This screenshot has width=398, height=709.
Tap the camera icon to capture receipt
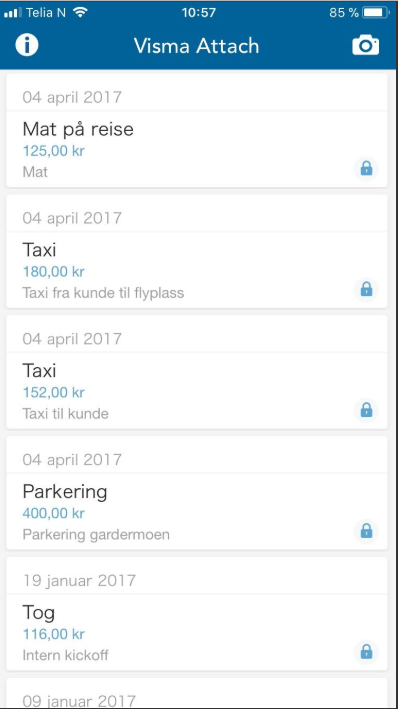[365, 45]
